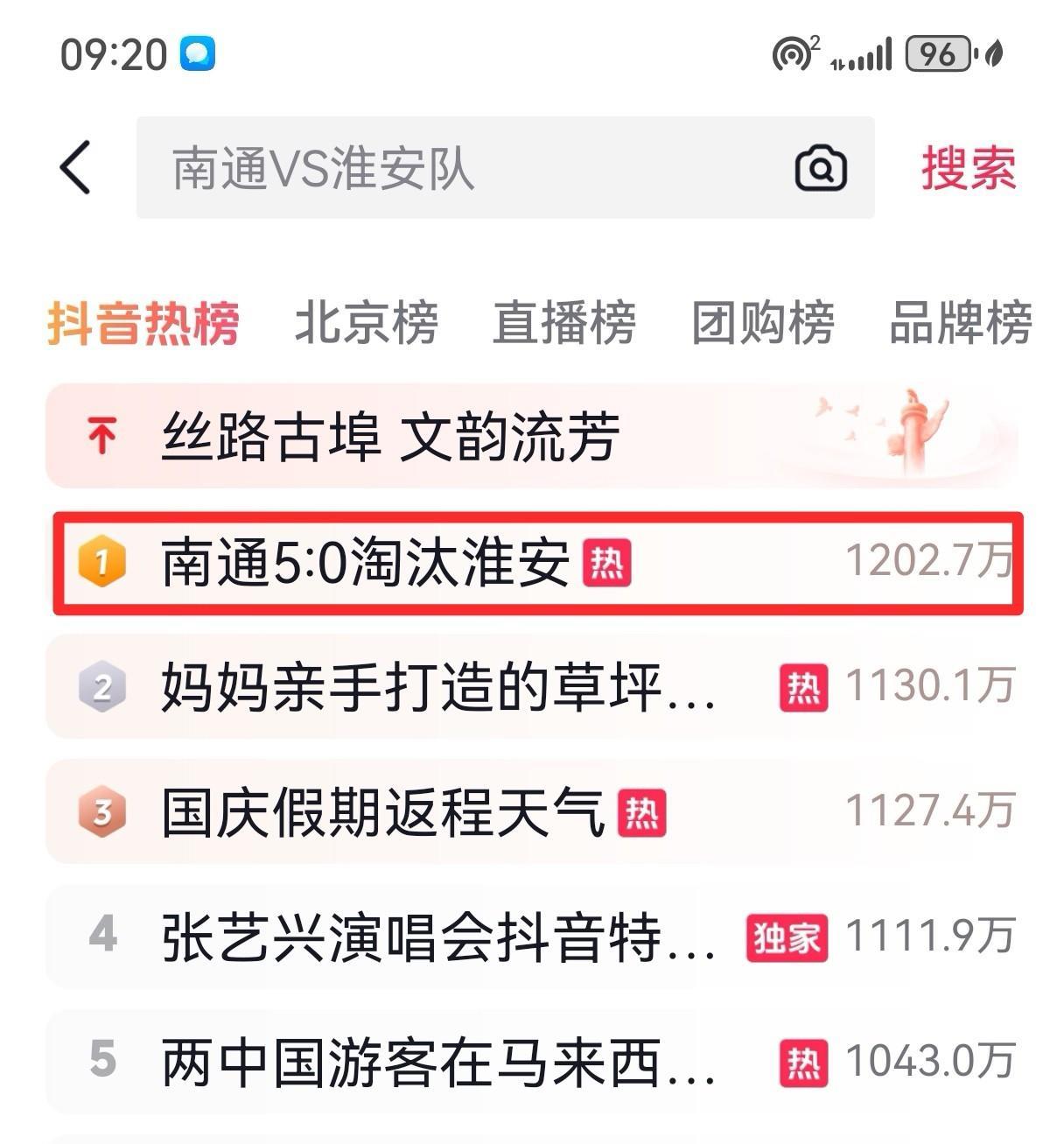Select the 抖音热榜 tab
The image size is (1064, 1144).
tap(143, 323)
